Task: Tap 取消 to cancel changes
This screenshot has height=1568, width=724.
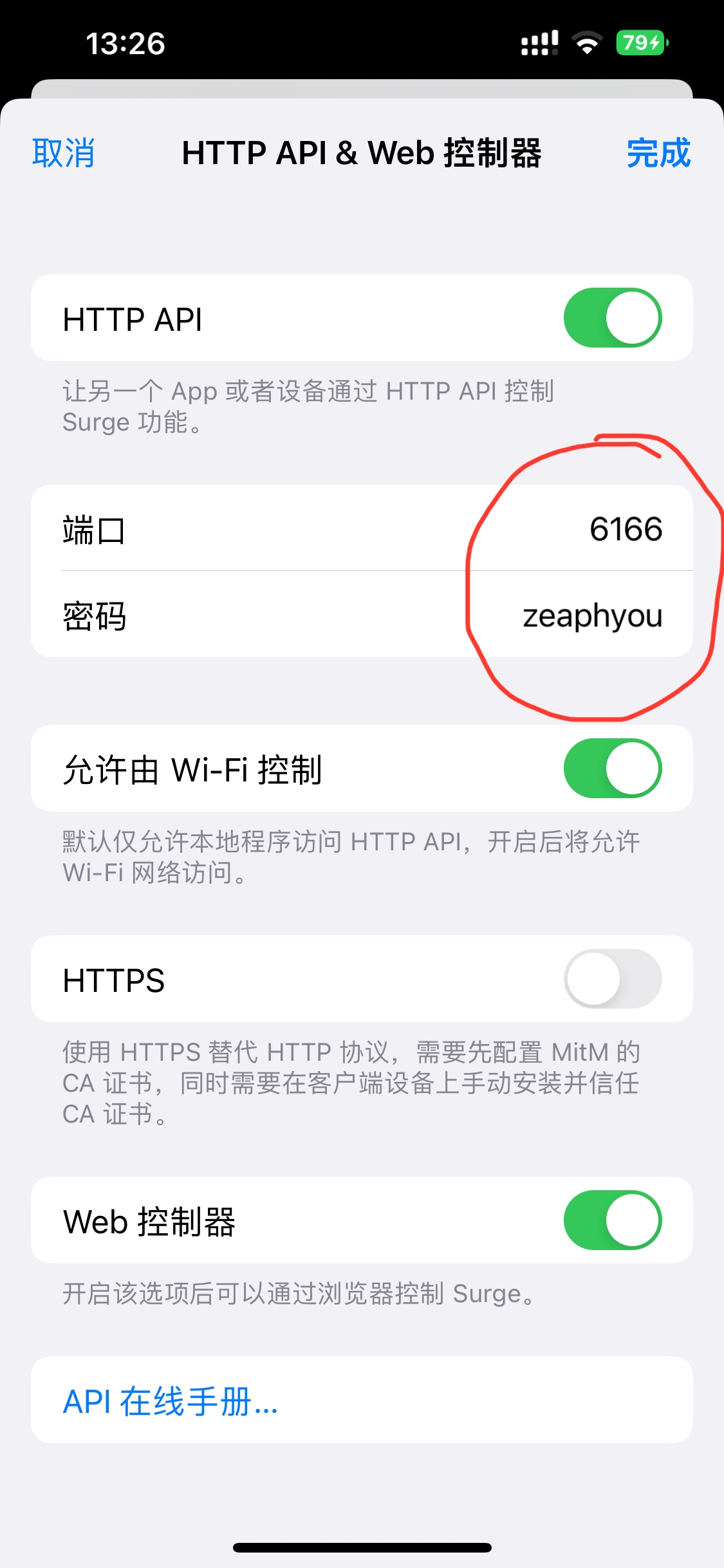Action: [64, 153]
